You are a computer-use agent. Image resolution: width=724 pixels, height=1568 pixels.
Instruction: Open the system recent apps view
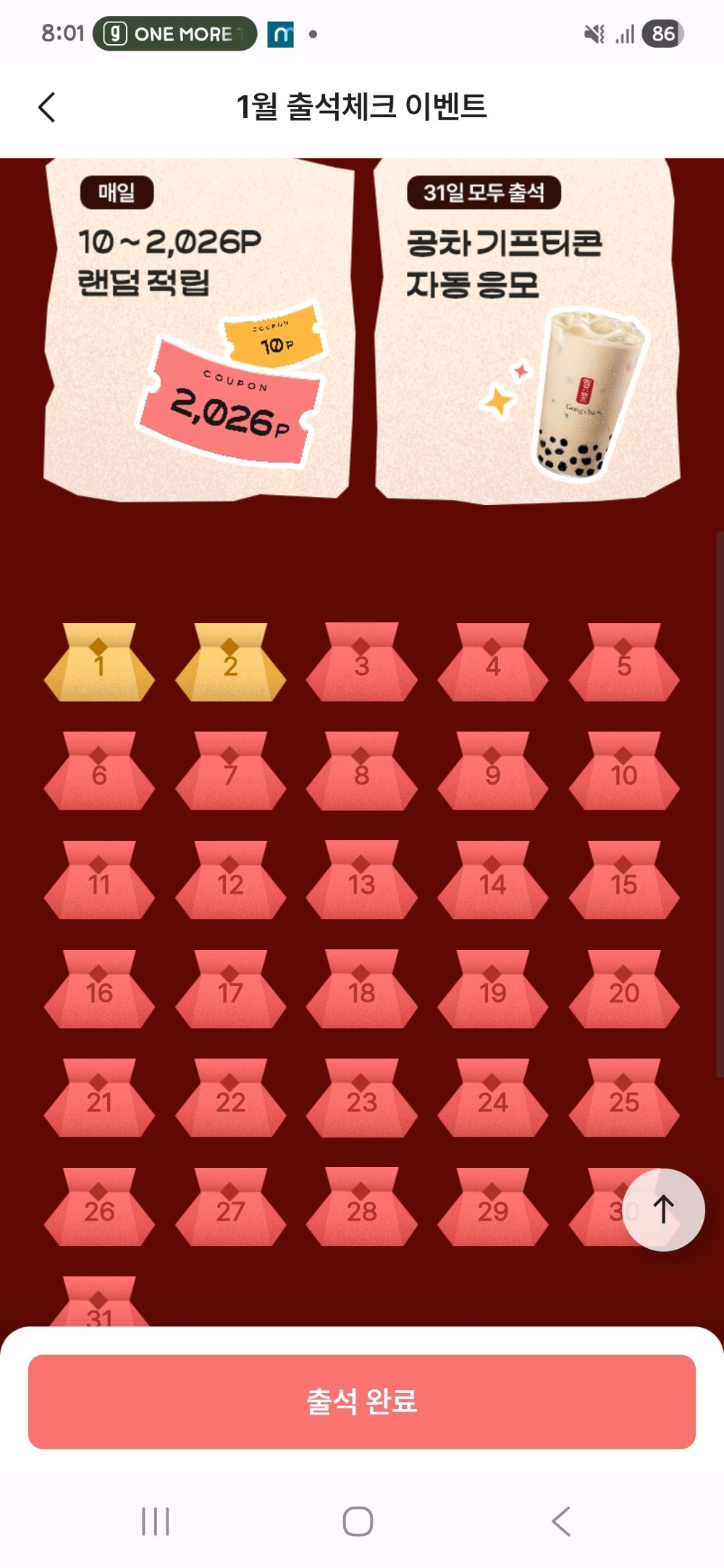[156, 1521]
